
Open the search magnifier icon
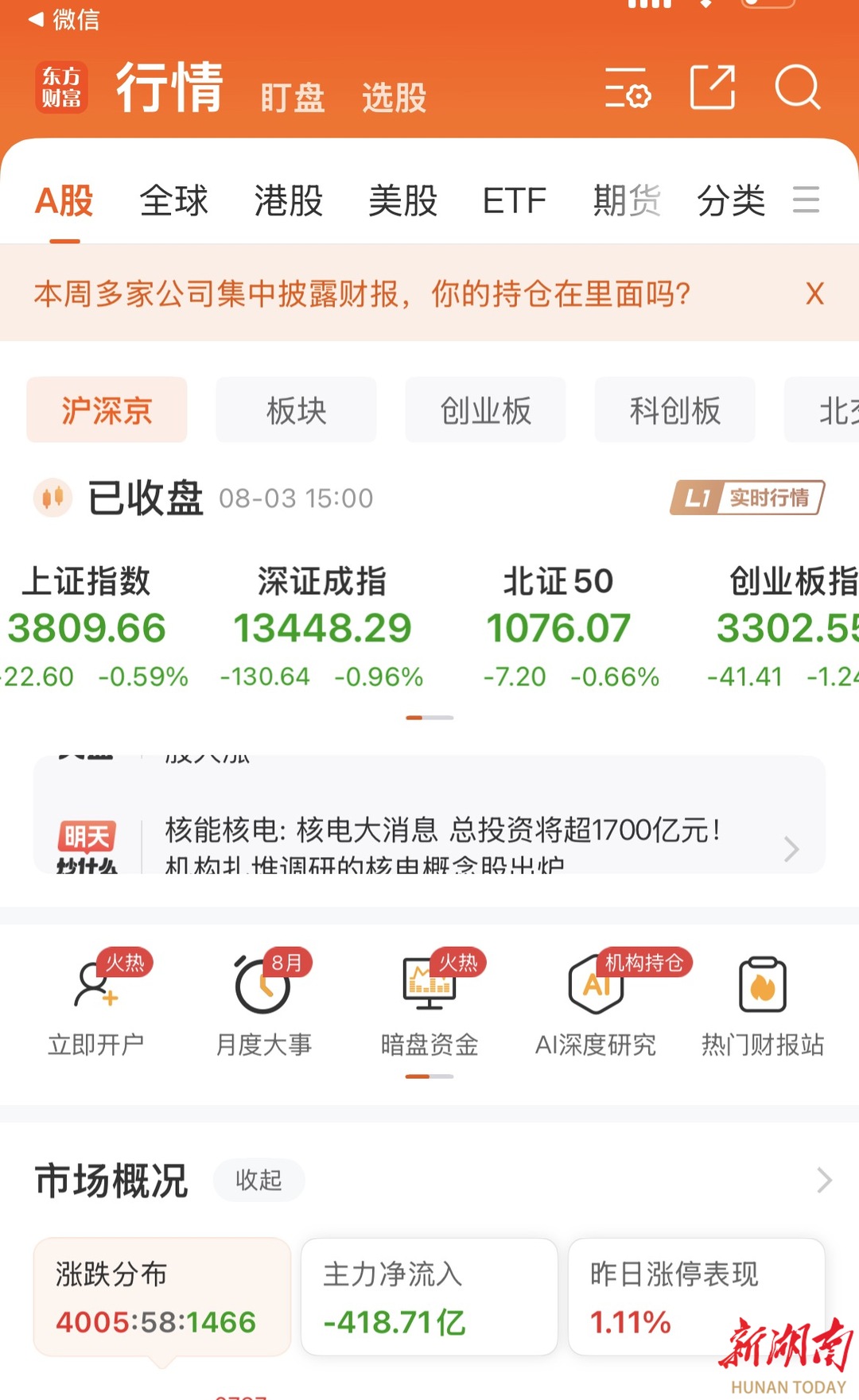click(x=797, y=87)
